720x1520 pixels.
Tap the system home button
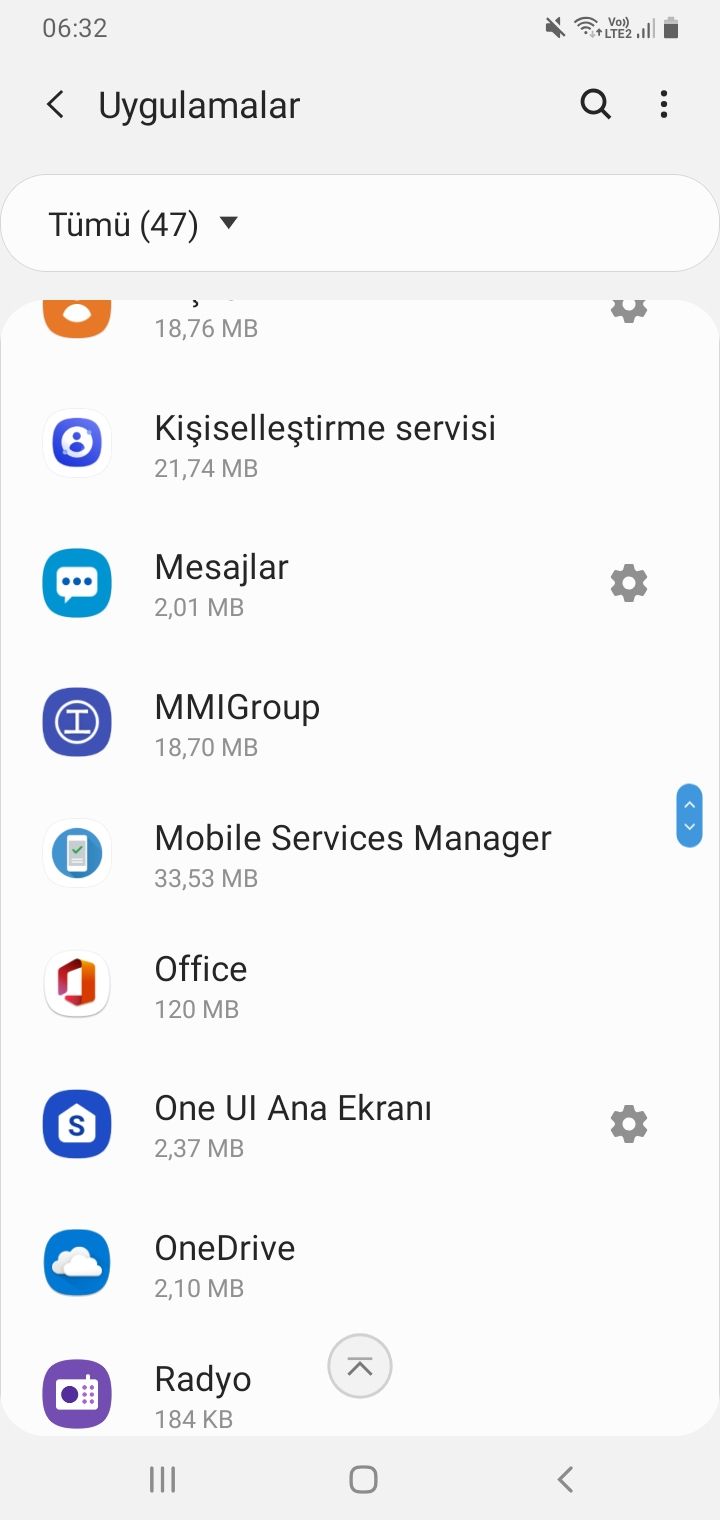pos(363,1479)
